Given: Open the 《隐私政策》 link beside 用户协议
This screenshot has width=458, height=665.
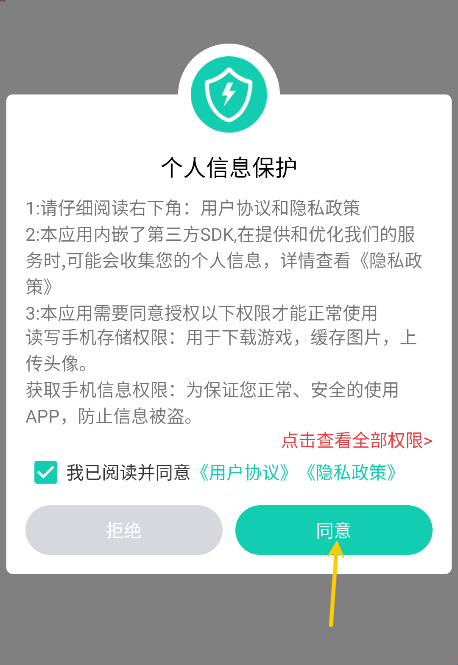Looking at the screenshot, I should (351, 472).
